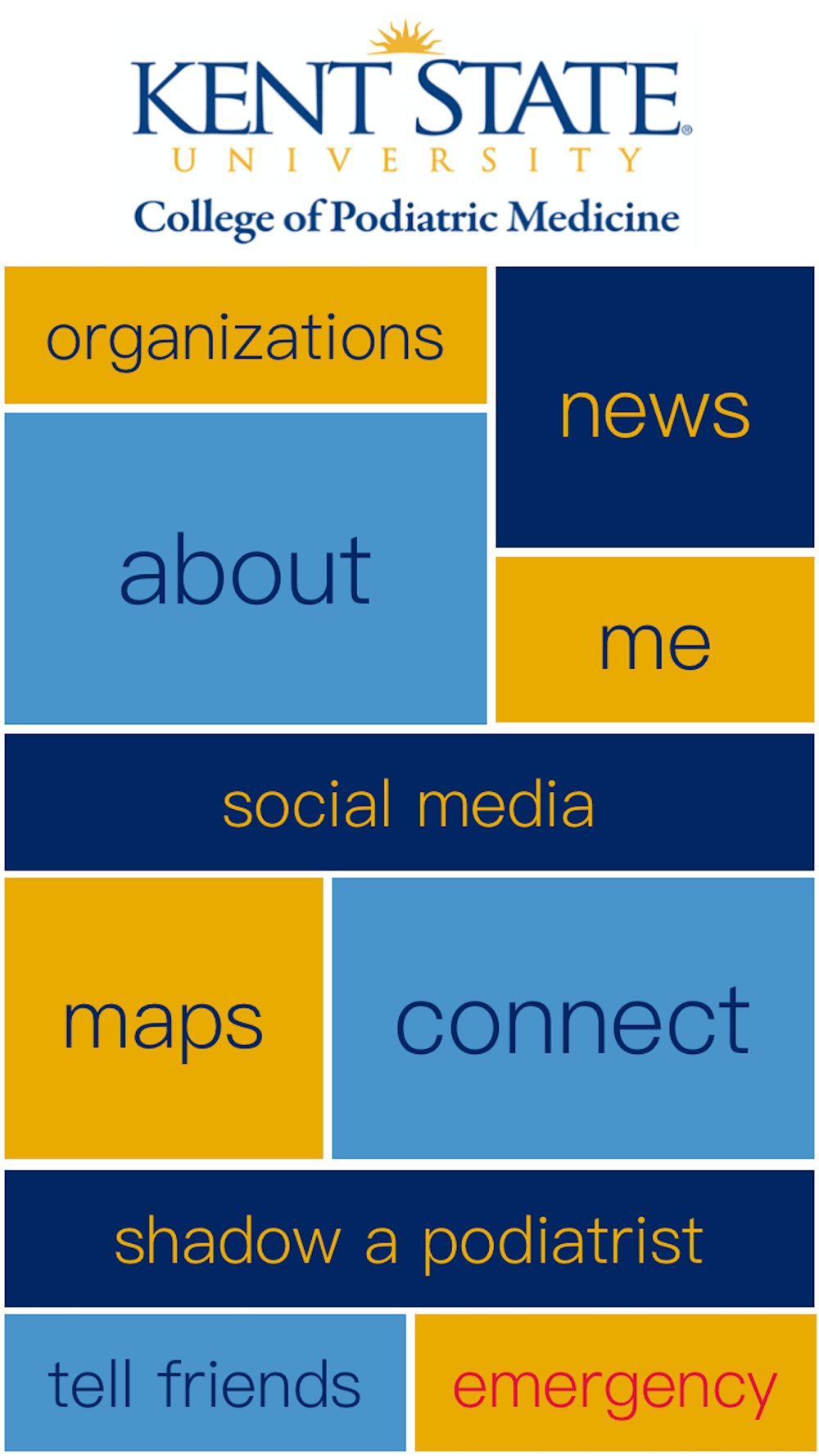Tap the news tile
Image resolution: width=819 pixels, height=1456 pixels.
(654, 407)
